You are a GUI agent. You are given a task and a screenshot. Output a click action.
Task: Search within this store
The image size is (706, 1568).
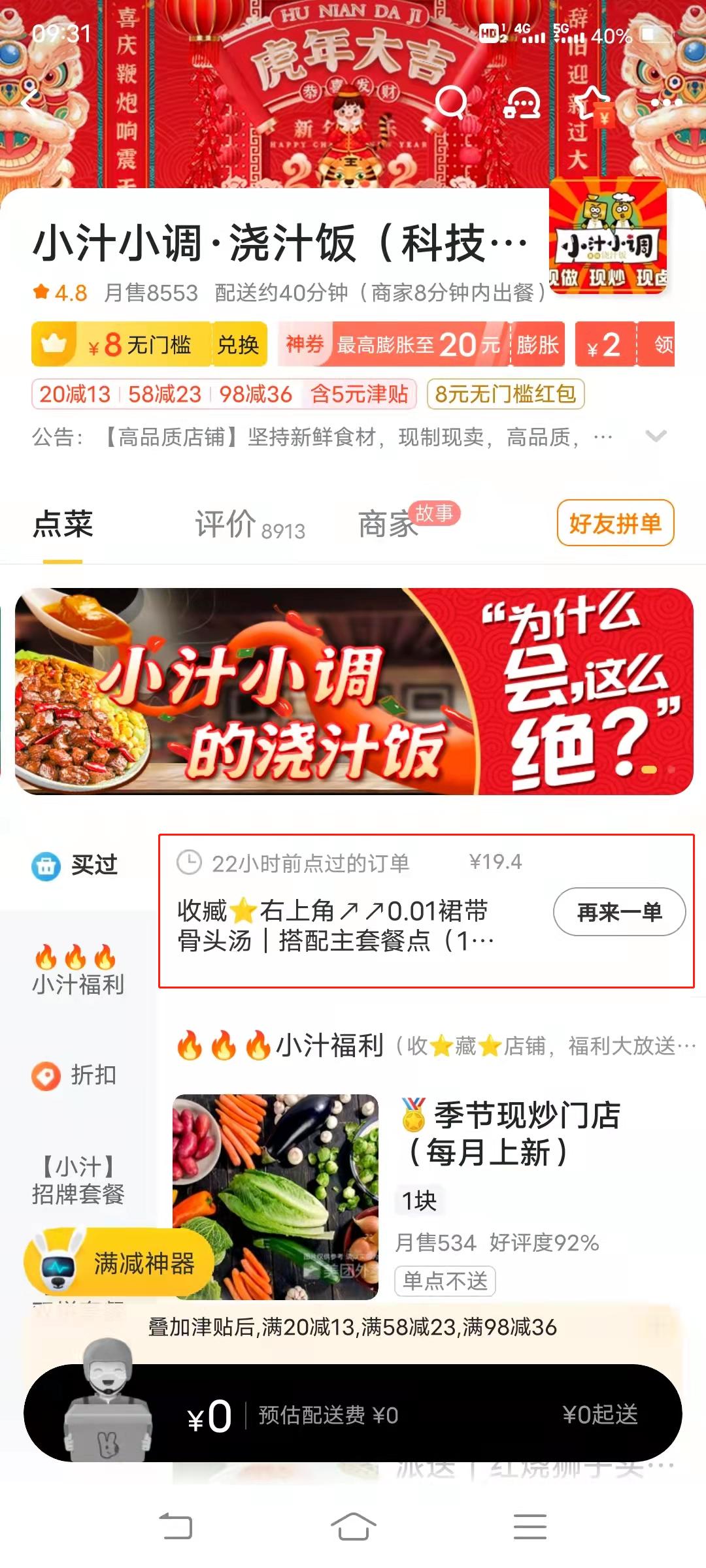(451, 103)
